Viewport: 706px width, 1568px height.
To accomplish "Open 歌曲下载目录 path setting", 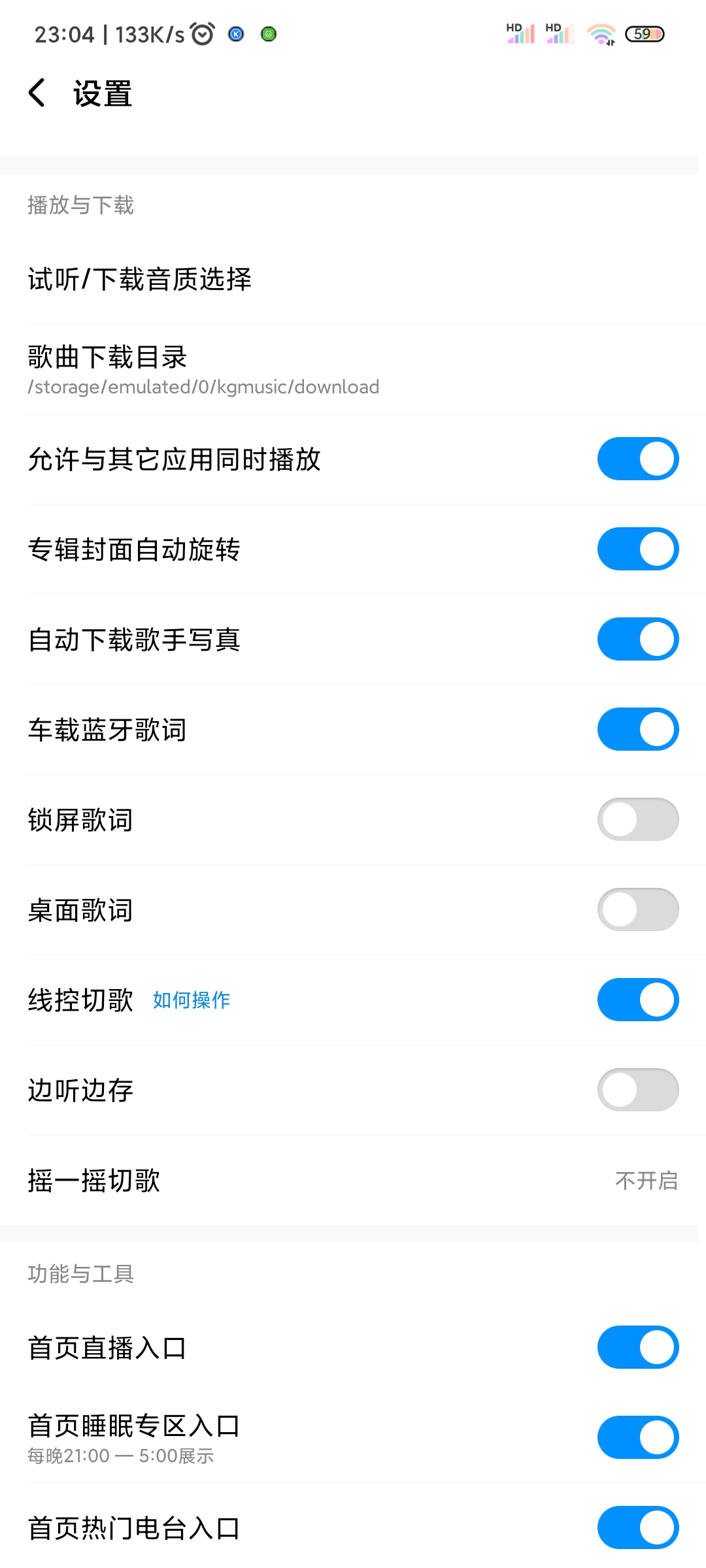I will pyautogui.click(x=353, y=369).
